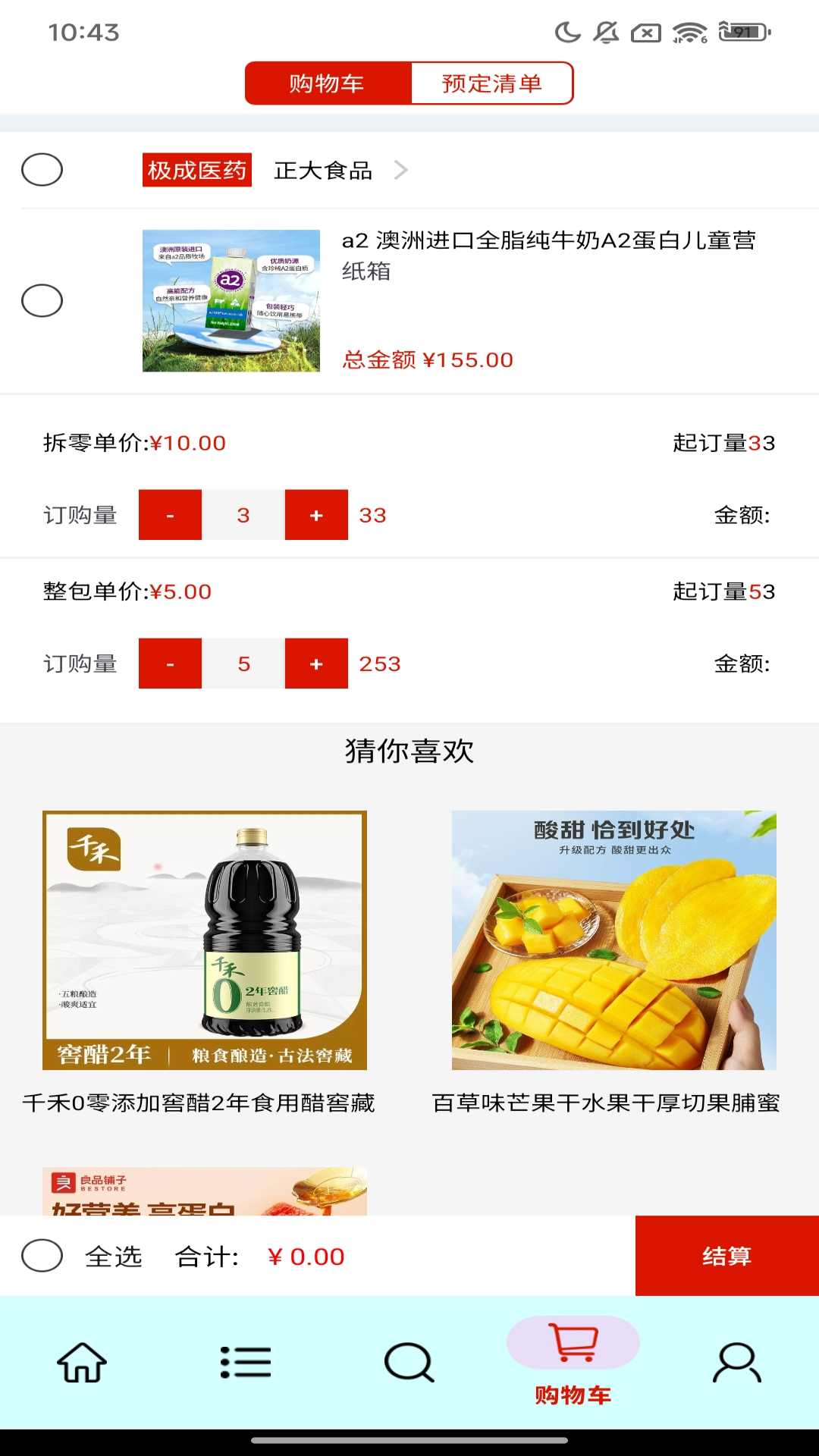Select the 极成医药 store tab
This screenshot has height=1456, width=819.
pos(196,170)
